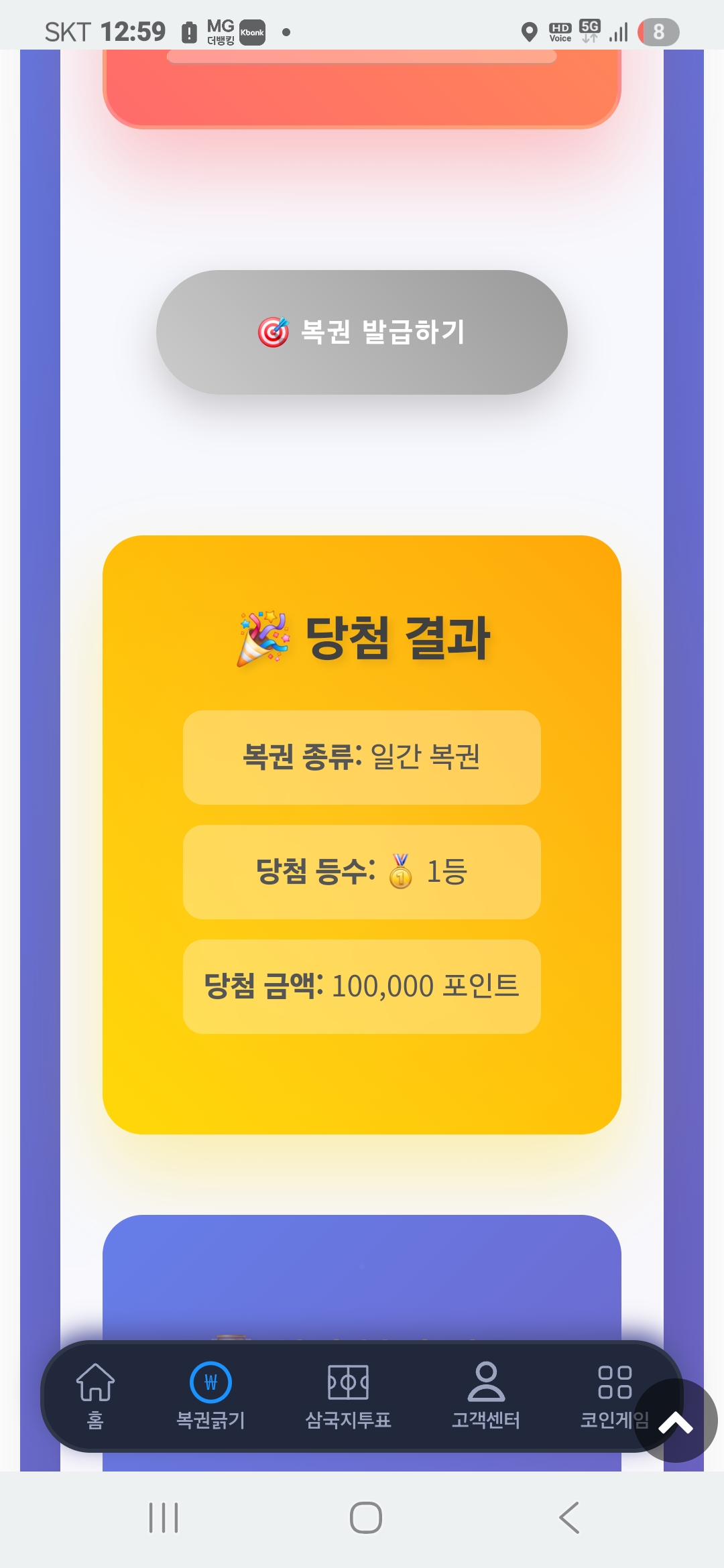
Task: Tap the scroll-to-top arrow button
Action: (x=676, y=1421)
